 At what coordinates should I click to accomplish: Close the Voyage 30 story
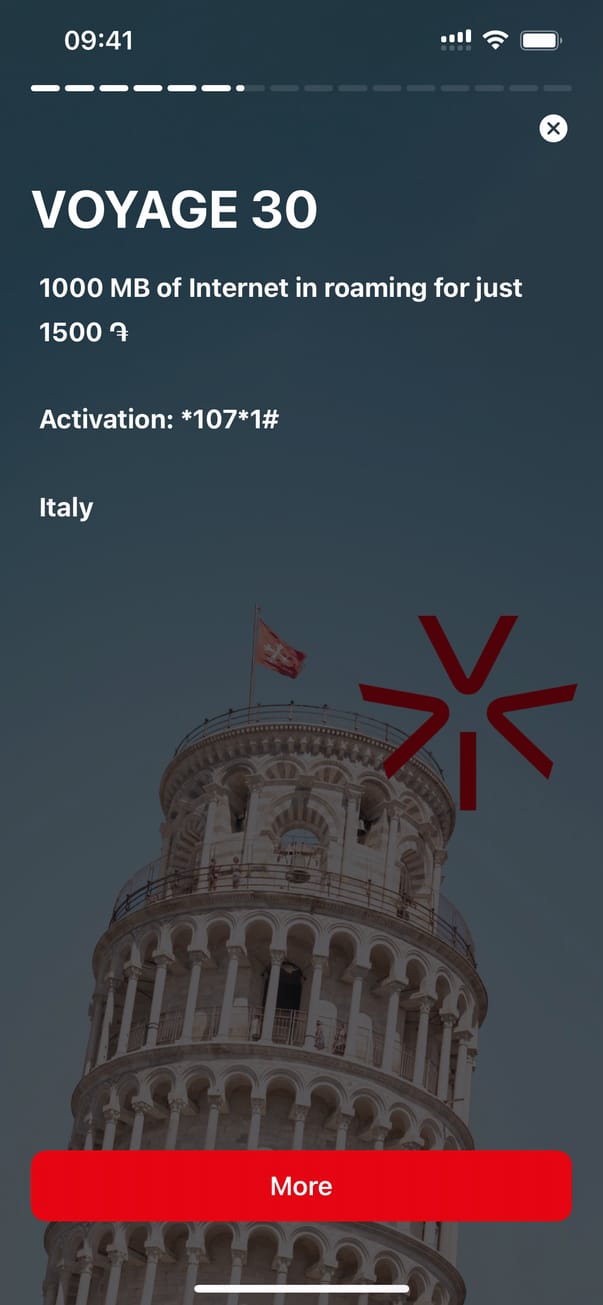553,128
